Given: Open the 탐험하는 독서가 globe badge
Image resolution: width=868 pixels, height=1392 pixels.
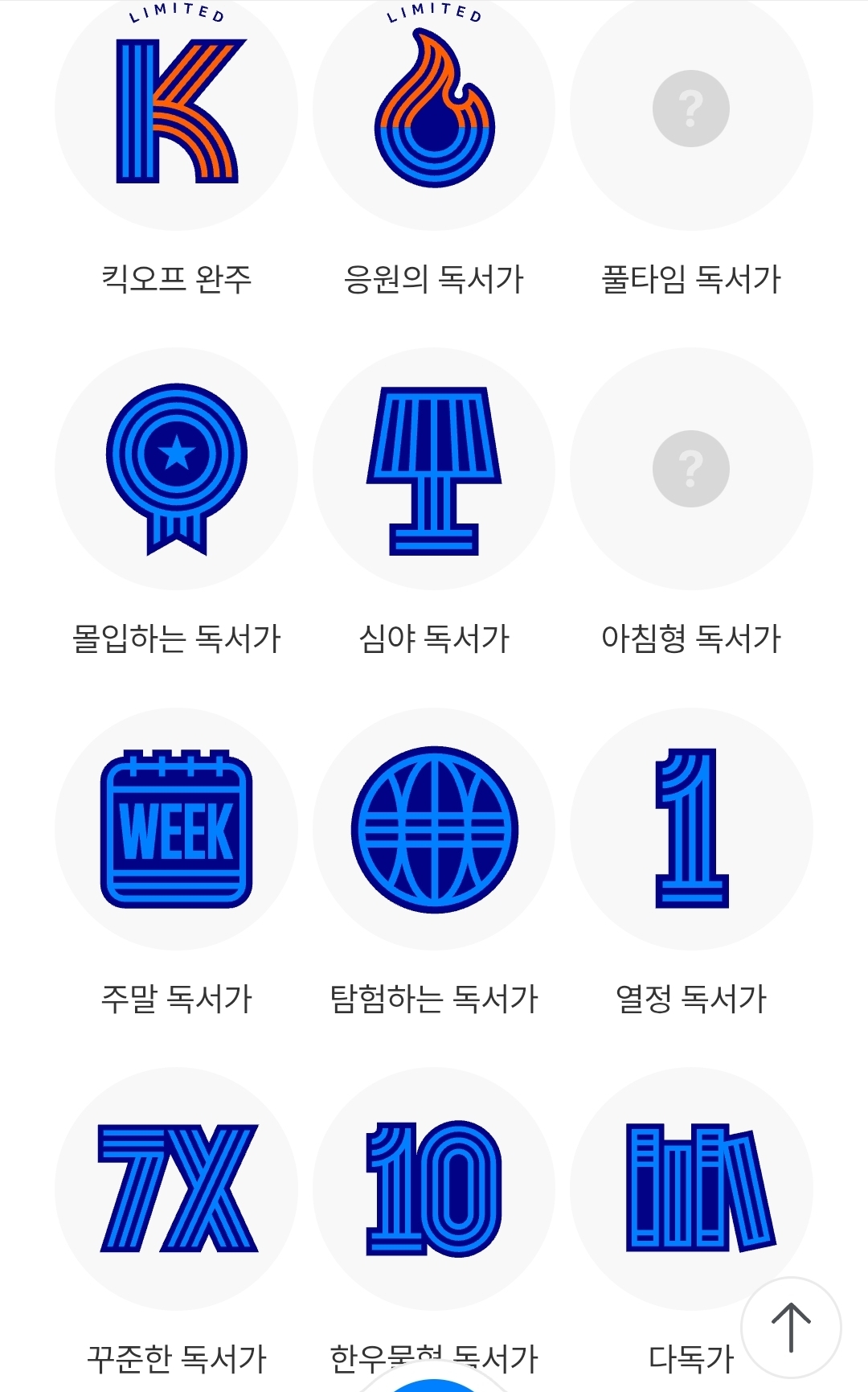Looking at the screenshot, I should click(x=434, y=829).
